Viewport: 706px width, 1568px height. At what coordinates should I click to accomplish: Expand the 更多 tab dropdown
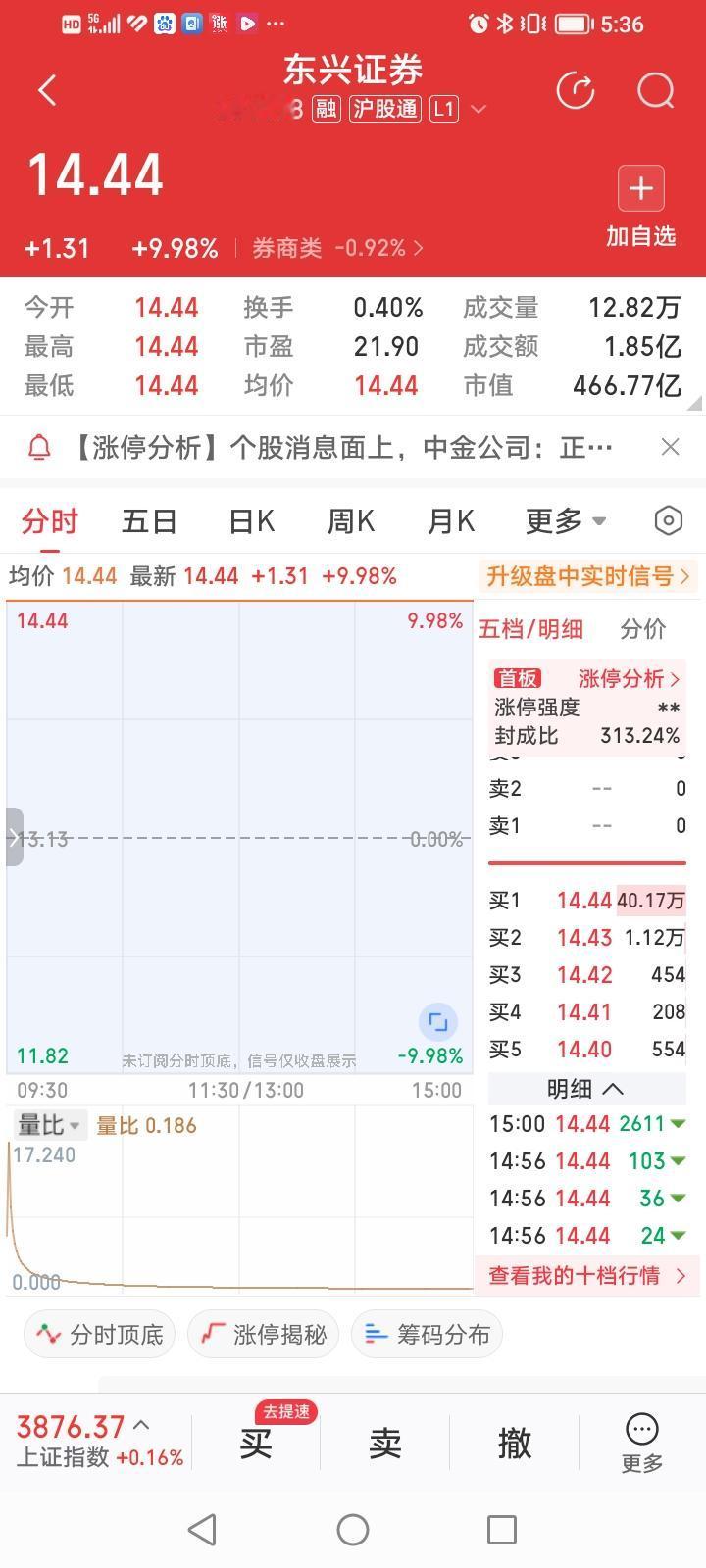[x=566, y=521]
